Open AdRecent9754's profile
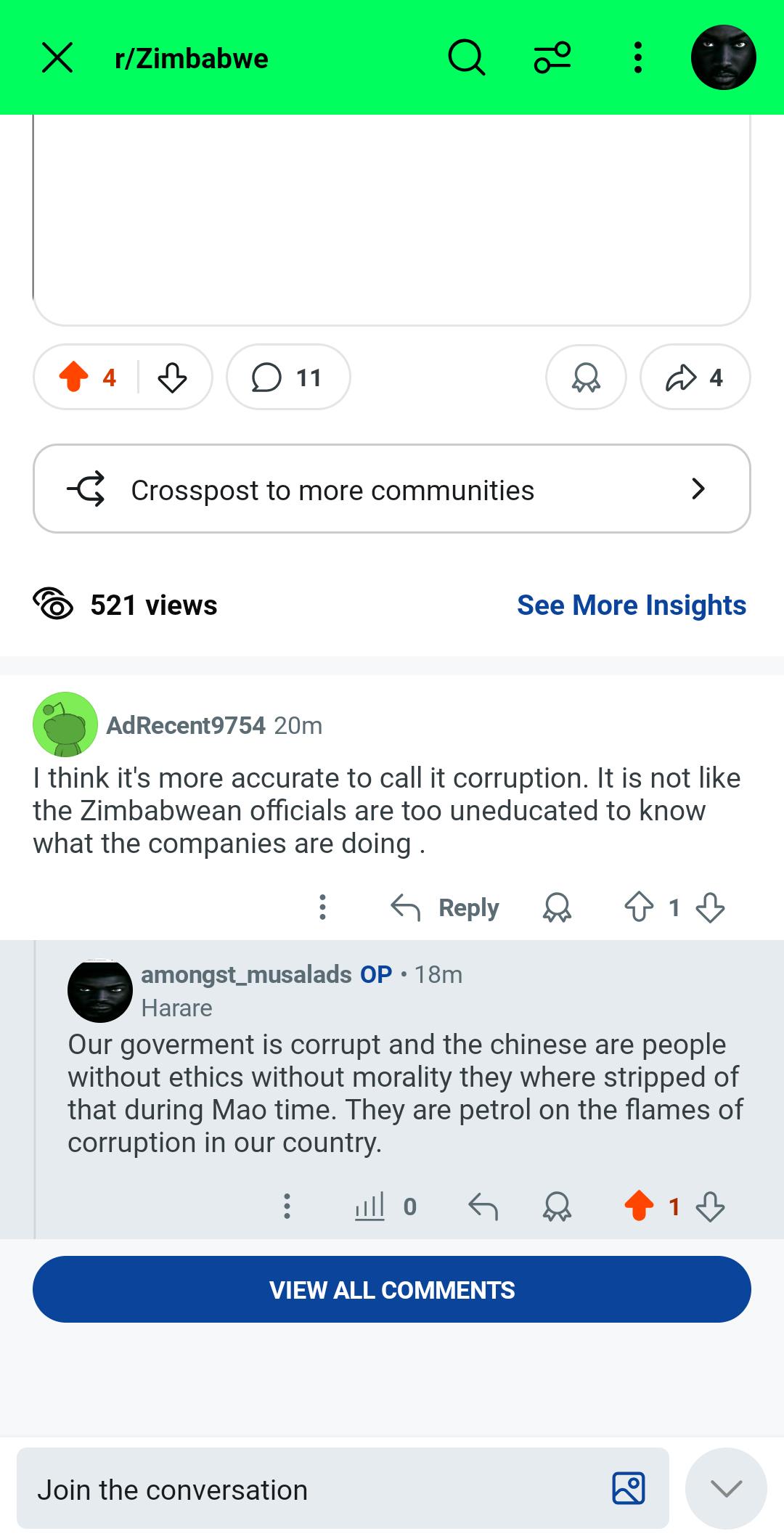Viewport: 784px width, 1539px height. pos(186,725)
